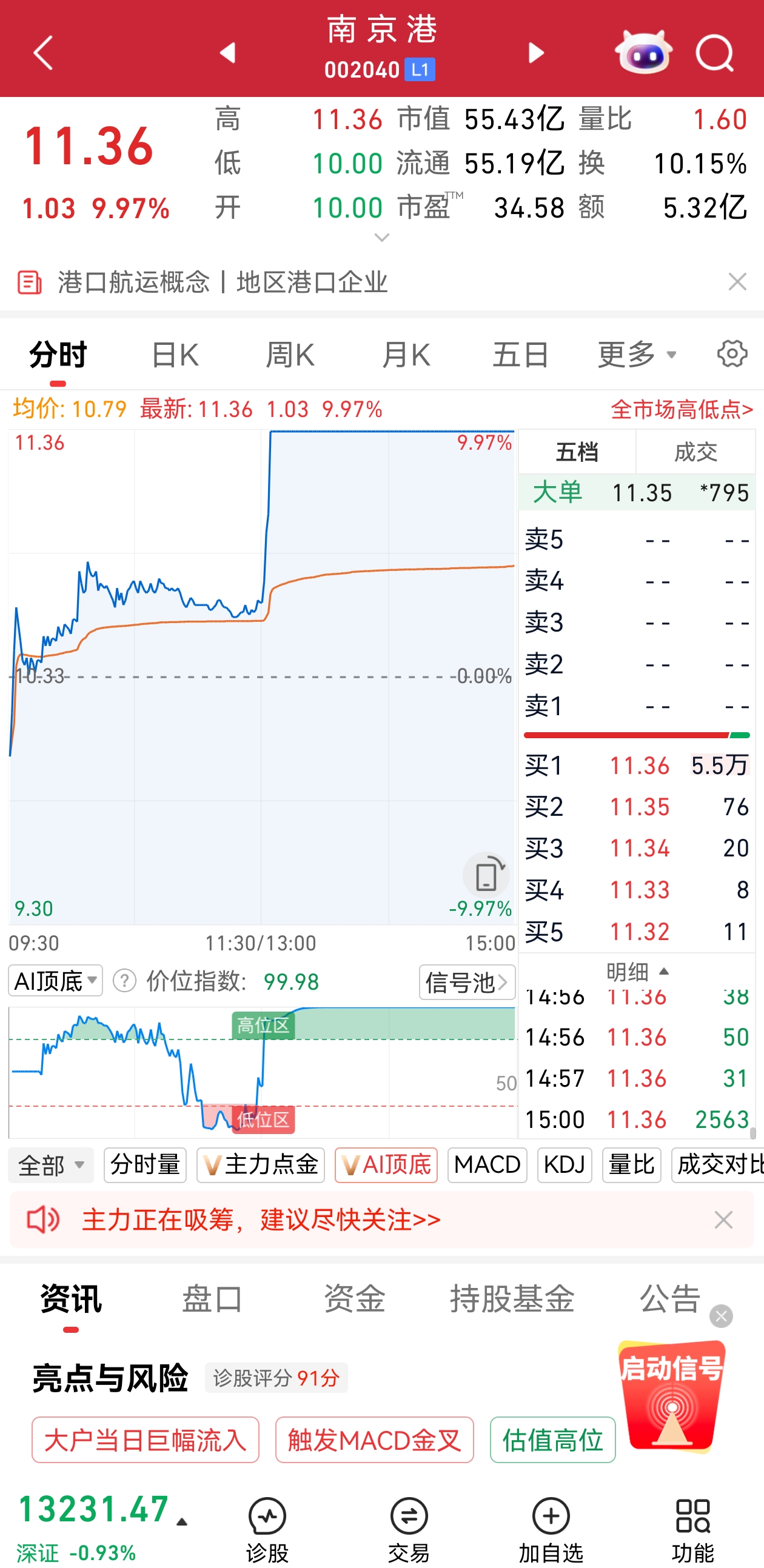This screenshot has height=1568, width=764.
Task: Expand the 更多 chart period dropdown
Action: [637, 355]
